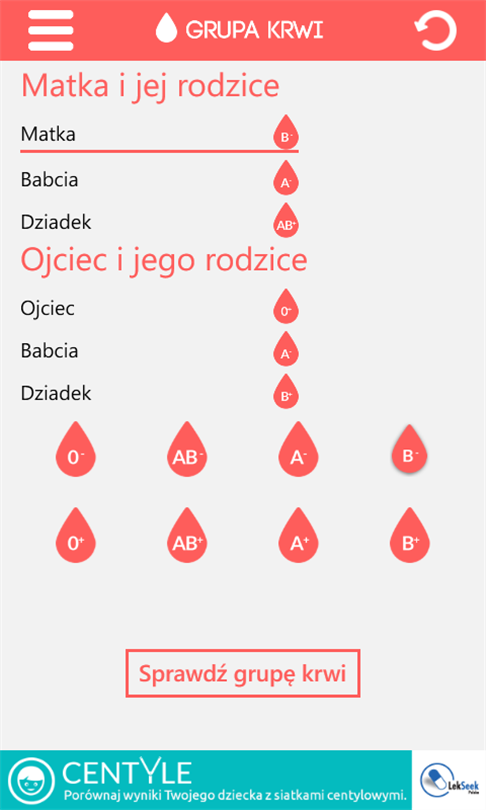This screenshot has width=486, height=810.
Task: Select Babcia under Matka i jej rodzice
Action: point(159,179)
